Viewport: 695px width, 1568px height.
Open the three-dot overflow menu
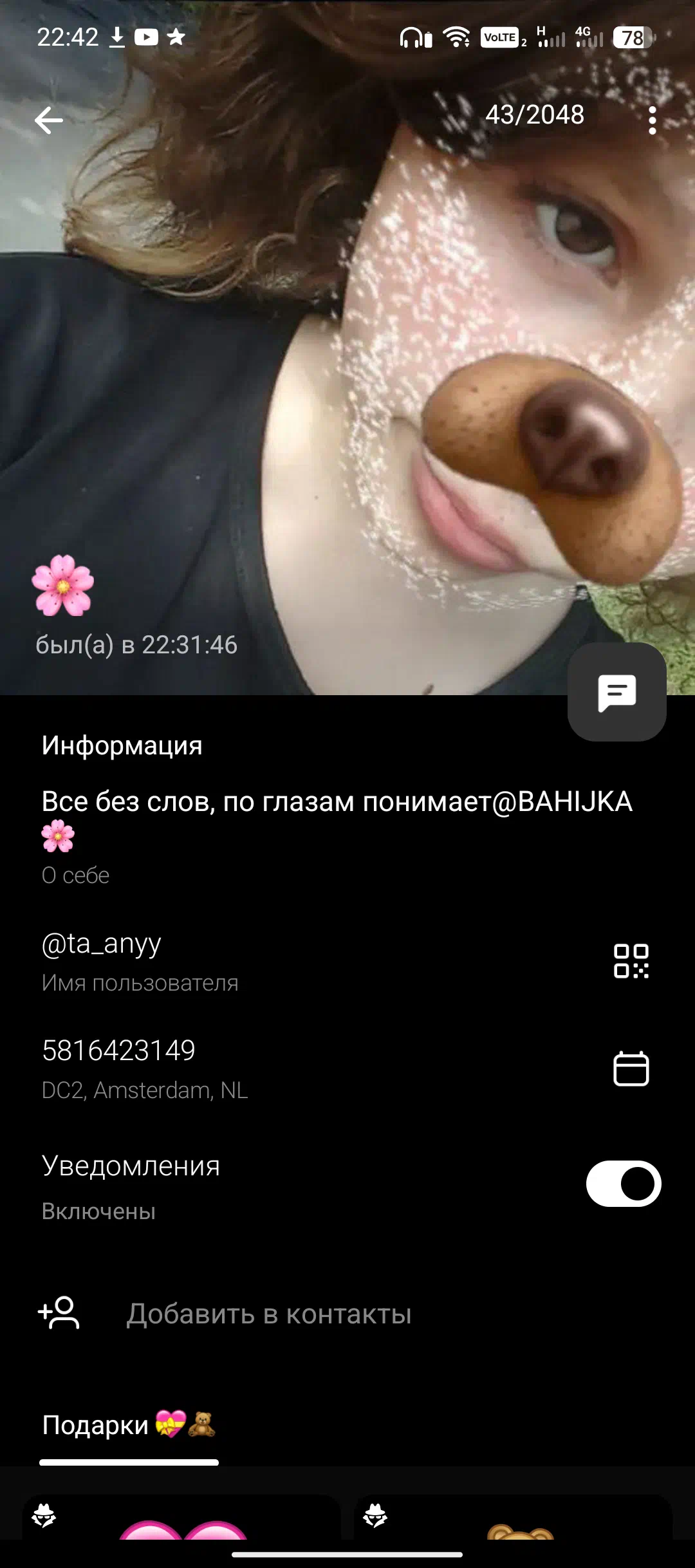click(652, 120)
